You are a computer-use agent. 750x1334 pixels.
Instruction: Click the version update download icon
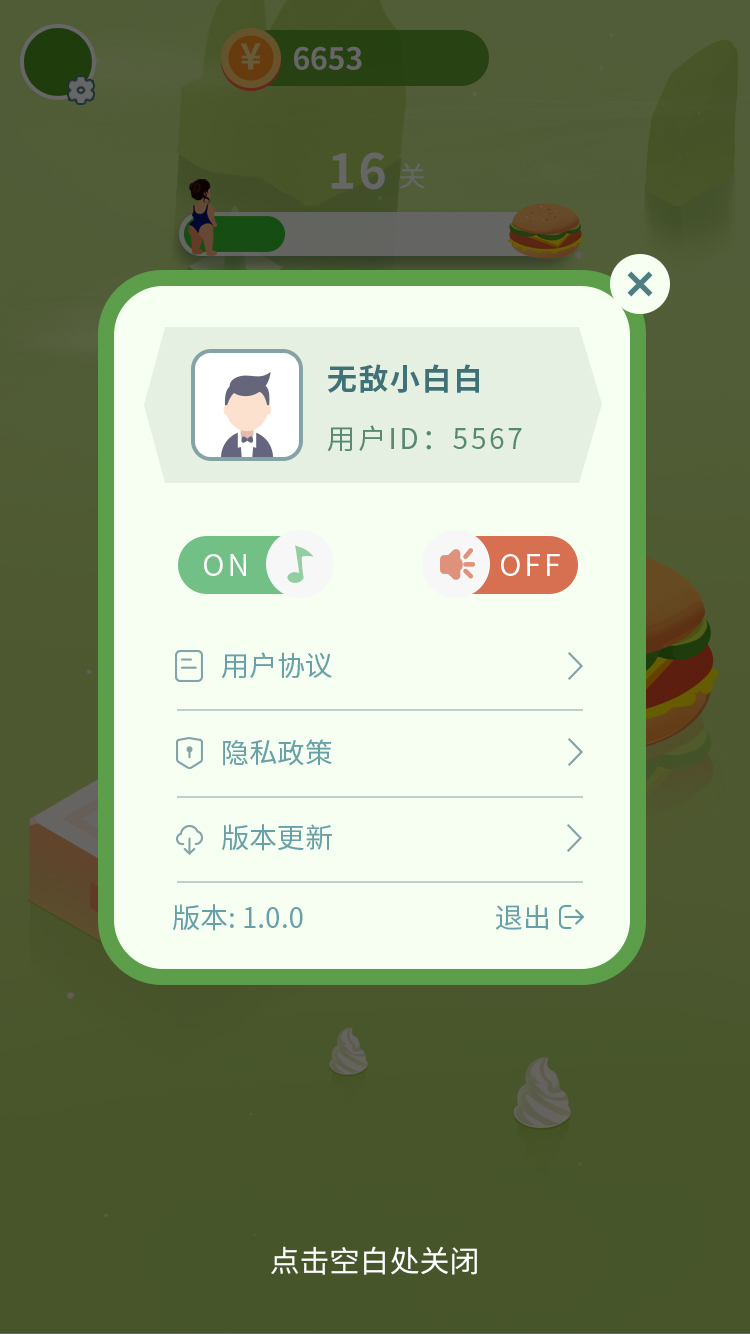coord(189,839)
